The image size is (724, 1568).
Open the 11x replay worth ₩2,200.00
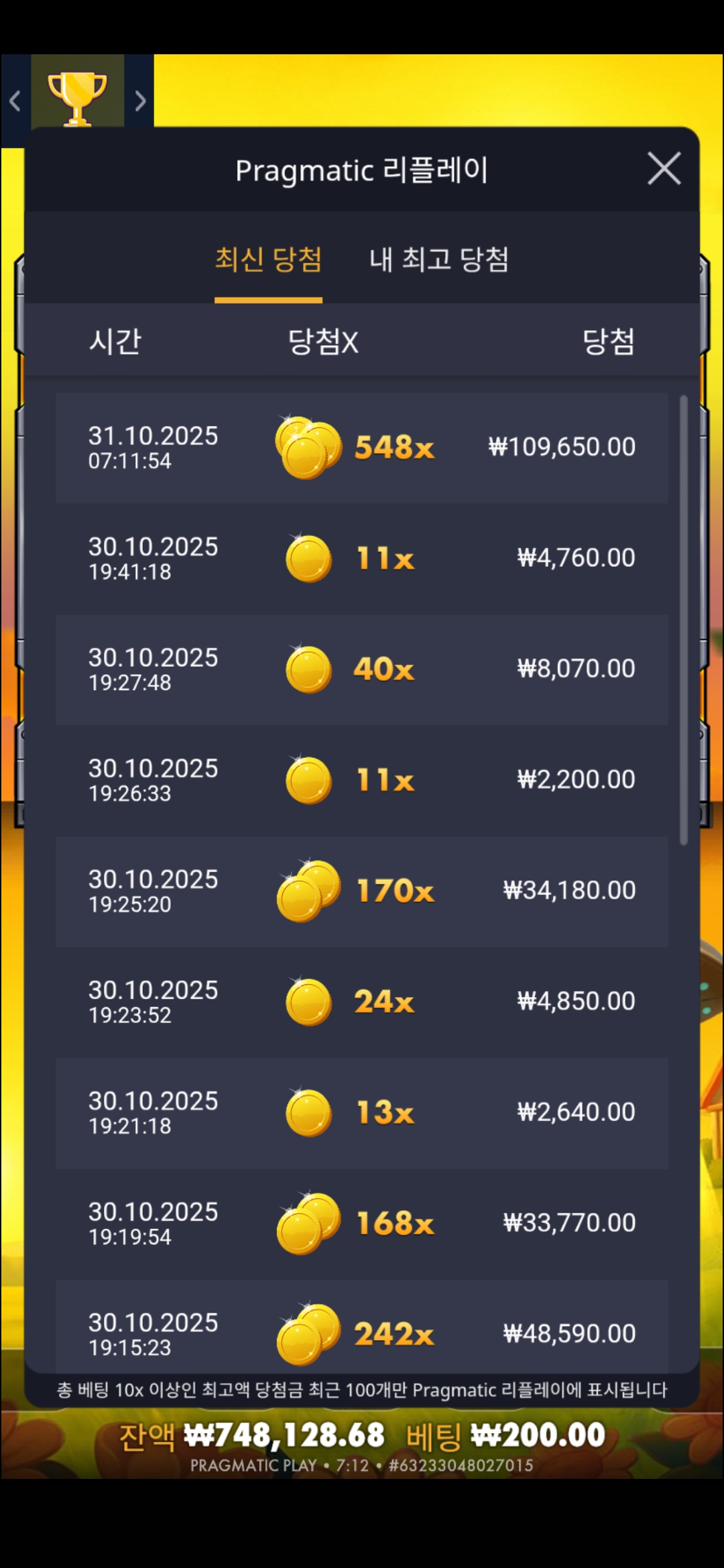point(362,780)
